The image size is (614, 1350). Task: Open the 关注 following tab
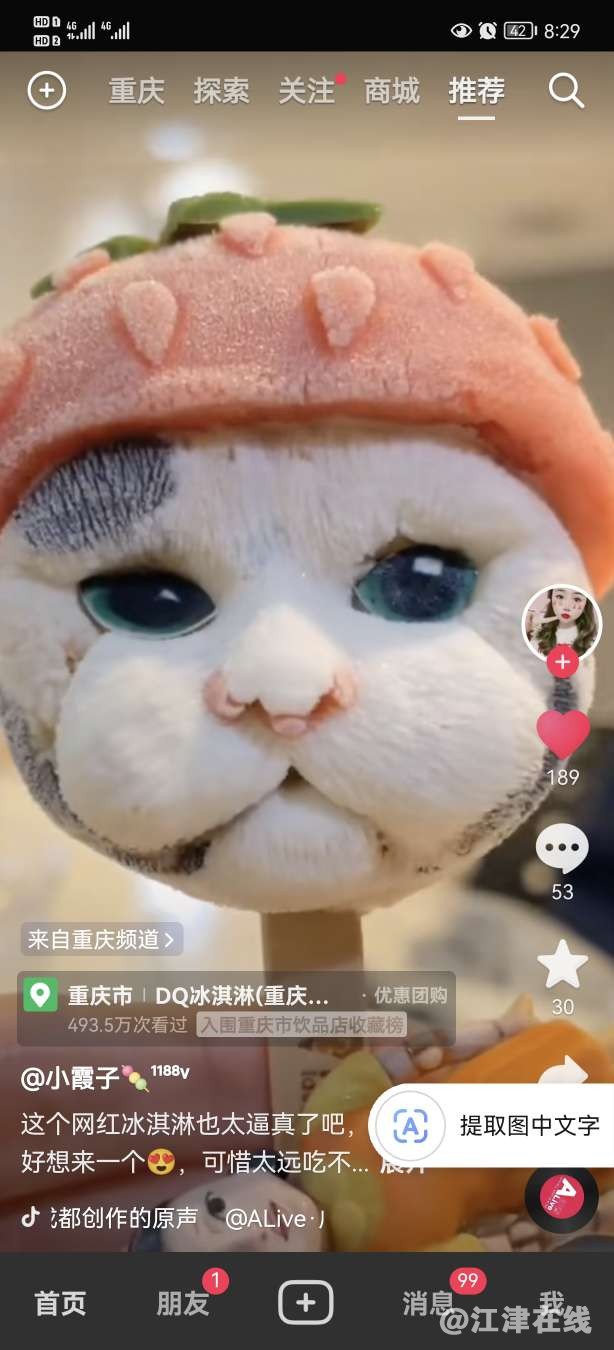point(306,91)
